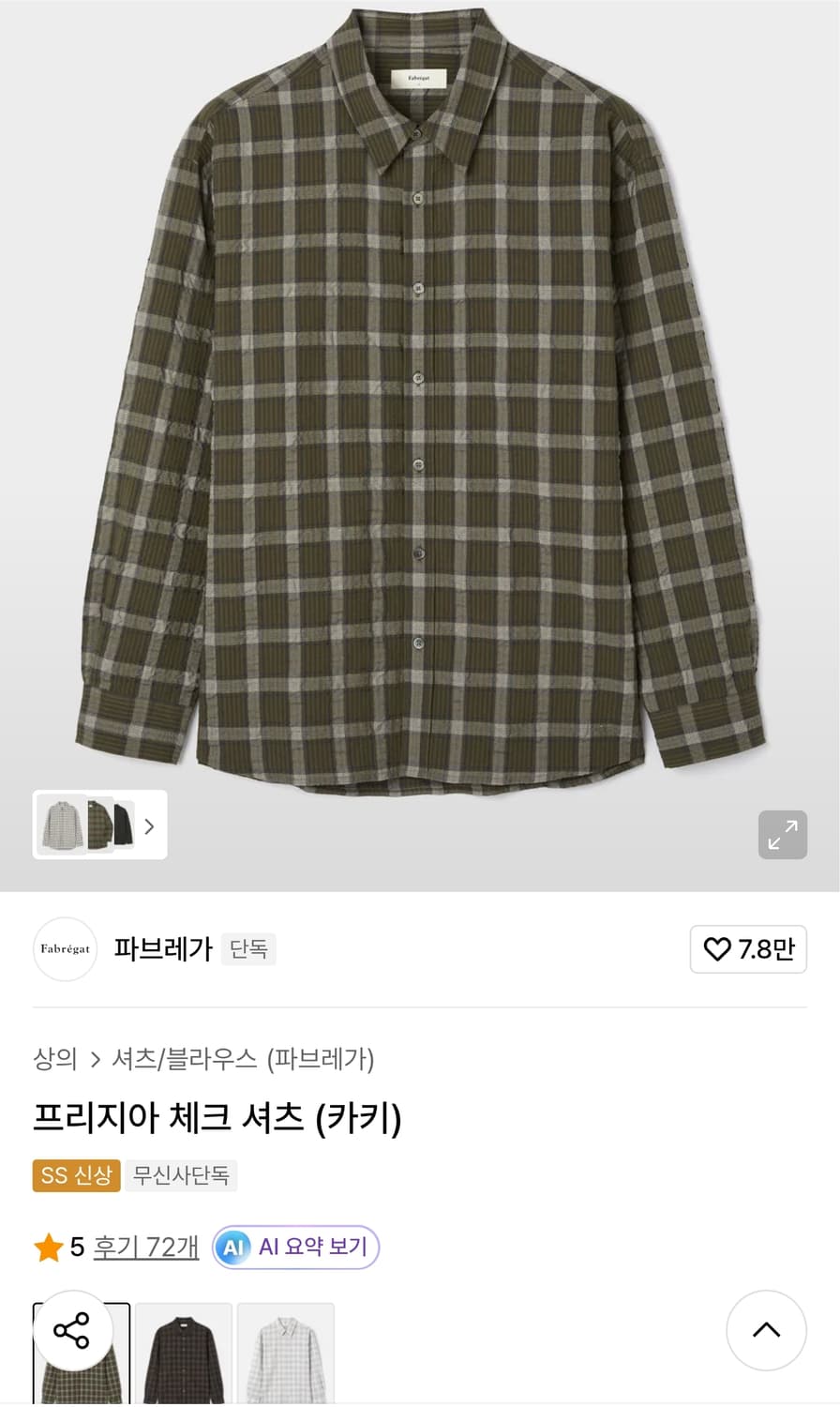
Task: Open the 상의 category page
Action: [x=54, y=1059]
